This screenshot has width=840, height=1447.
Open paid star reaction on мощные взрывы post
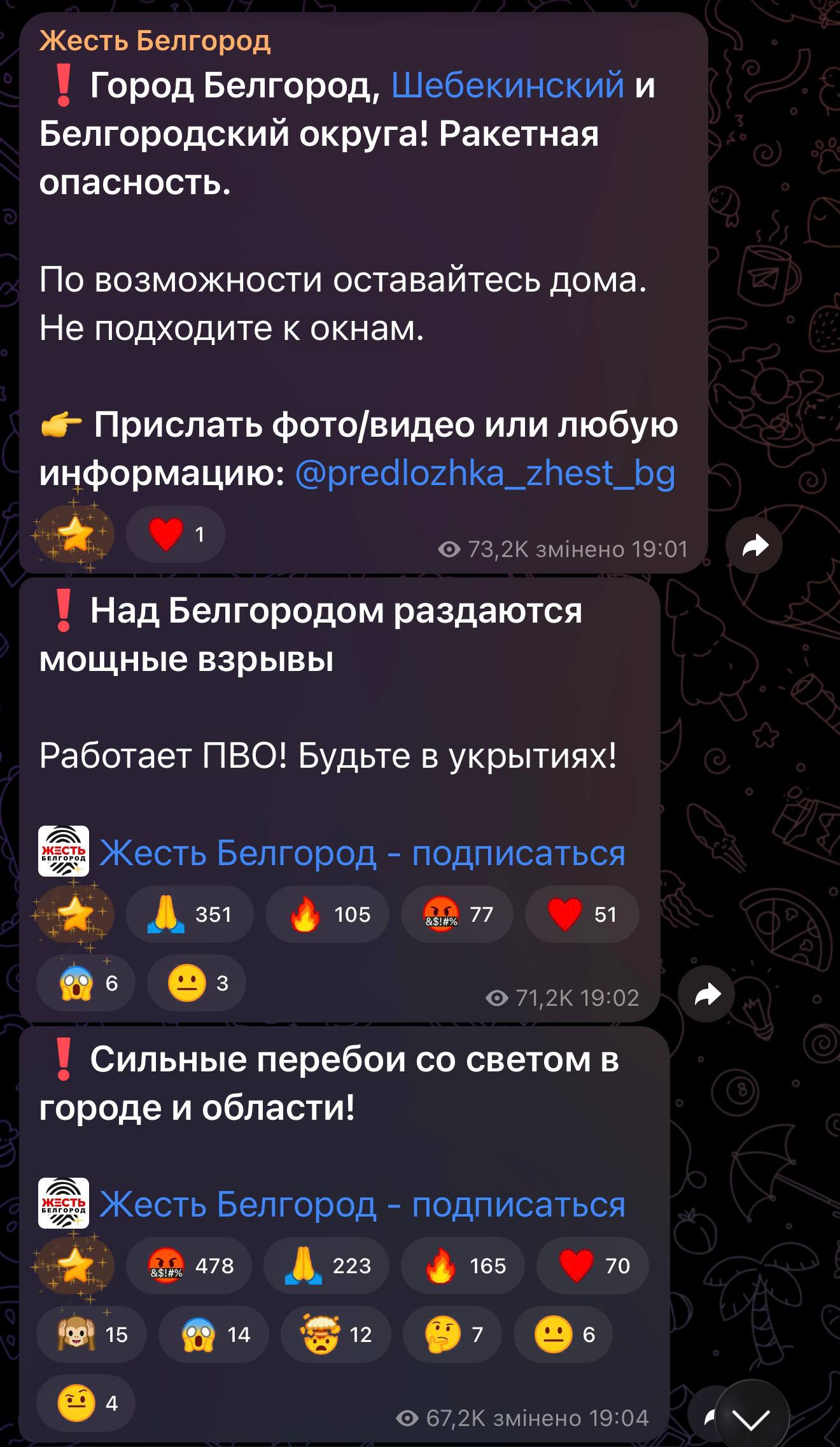pos(75,914)
